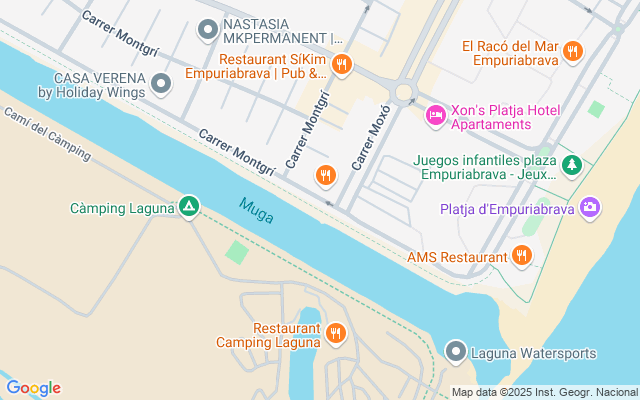Select the Platja d'Empuriabrava photo marker
The image size is (640, 400).
[590, 208]
